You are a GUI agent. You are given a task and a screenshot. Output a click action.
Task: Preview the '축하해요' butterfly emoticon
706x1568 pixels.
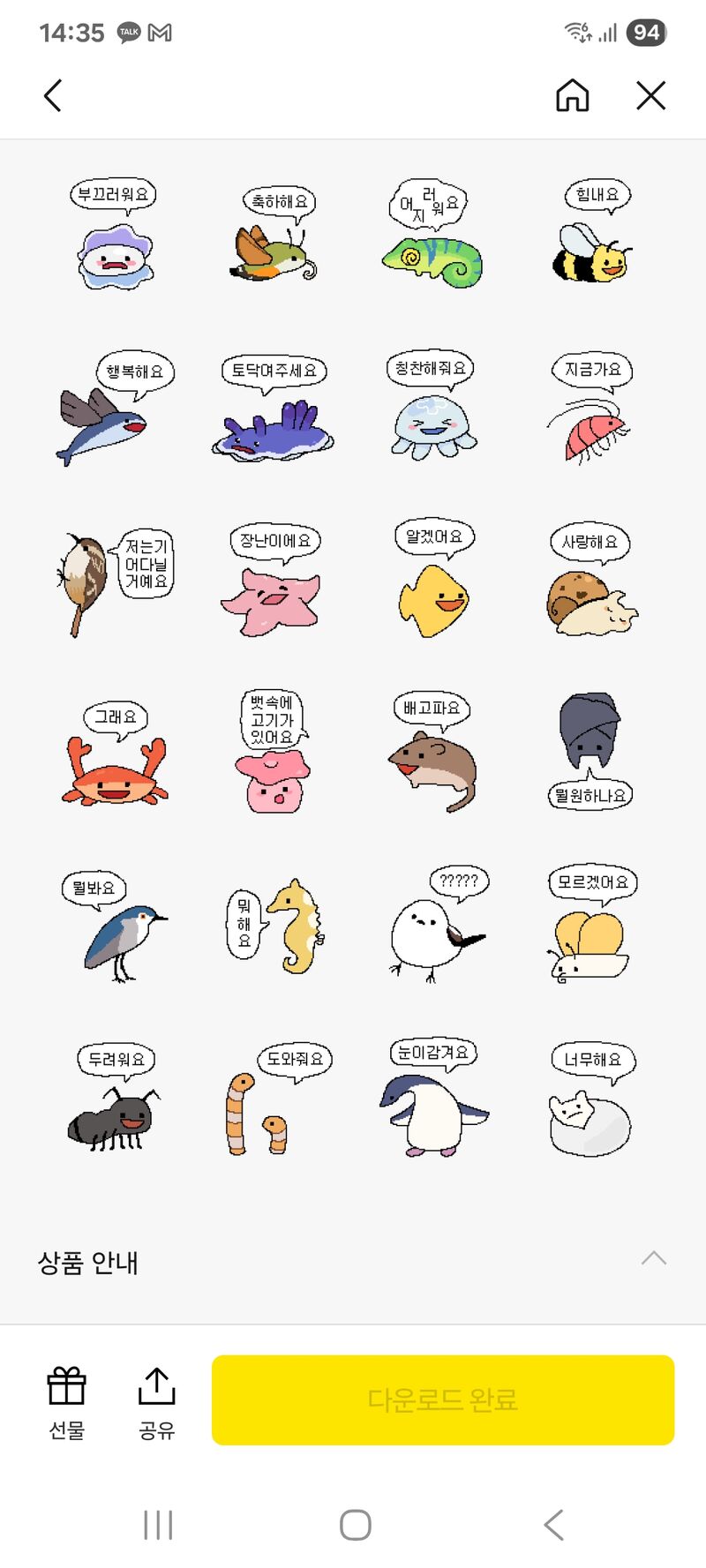pyautogui.click(x=275, y=236)
